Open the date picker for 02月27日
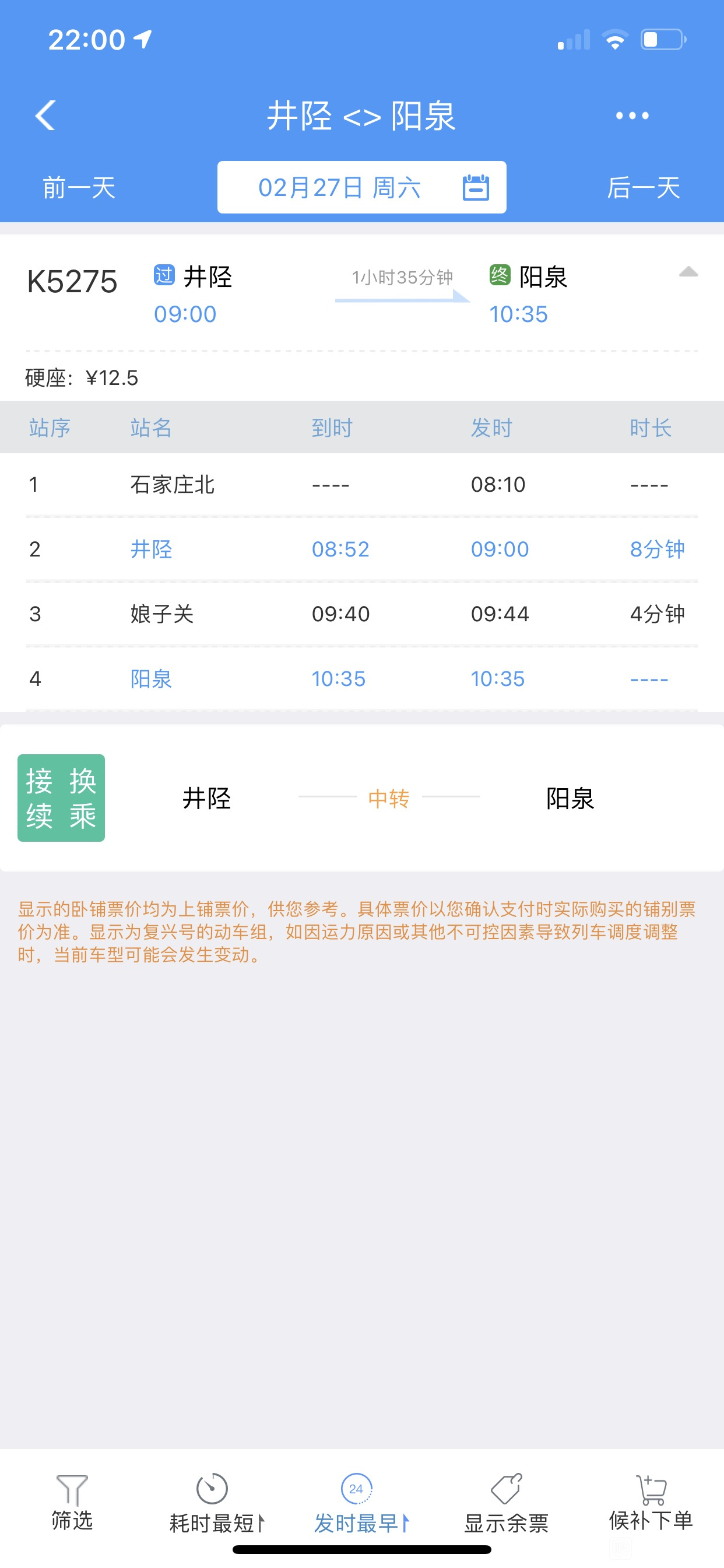 coord(362,187)
